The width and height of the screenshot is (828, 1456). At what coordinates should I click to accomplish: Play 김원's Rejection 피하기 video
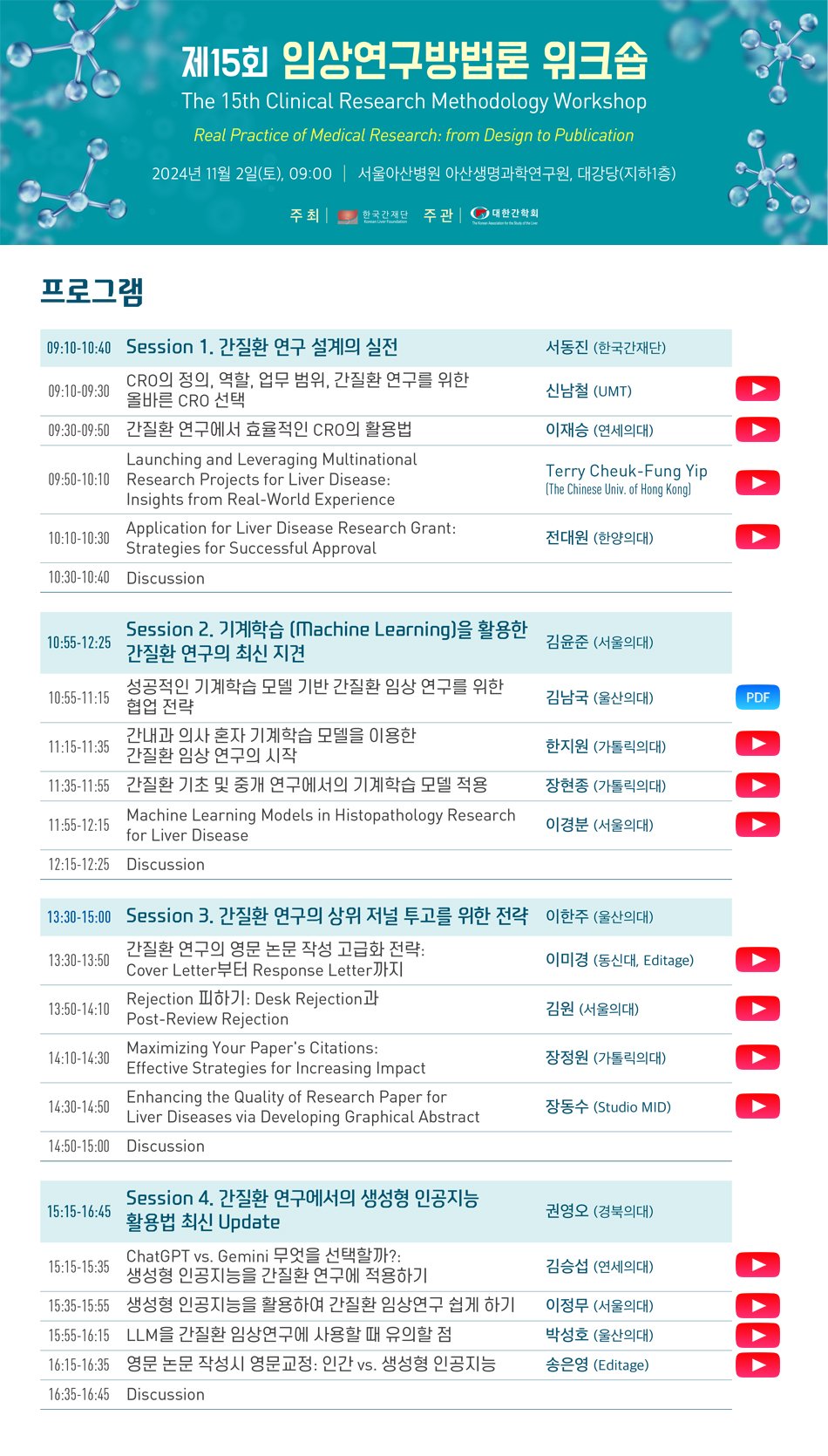click(x=757, y=1009)
